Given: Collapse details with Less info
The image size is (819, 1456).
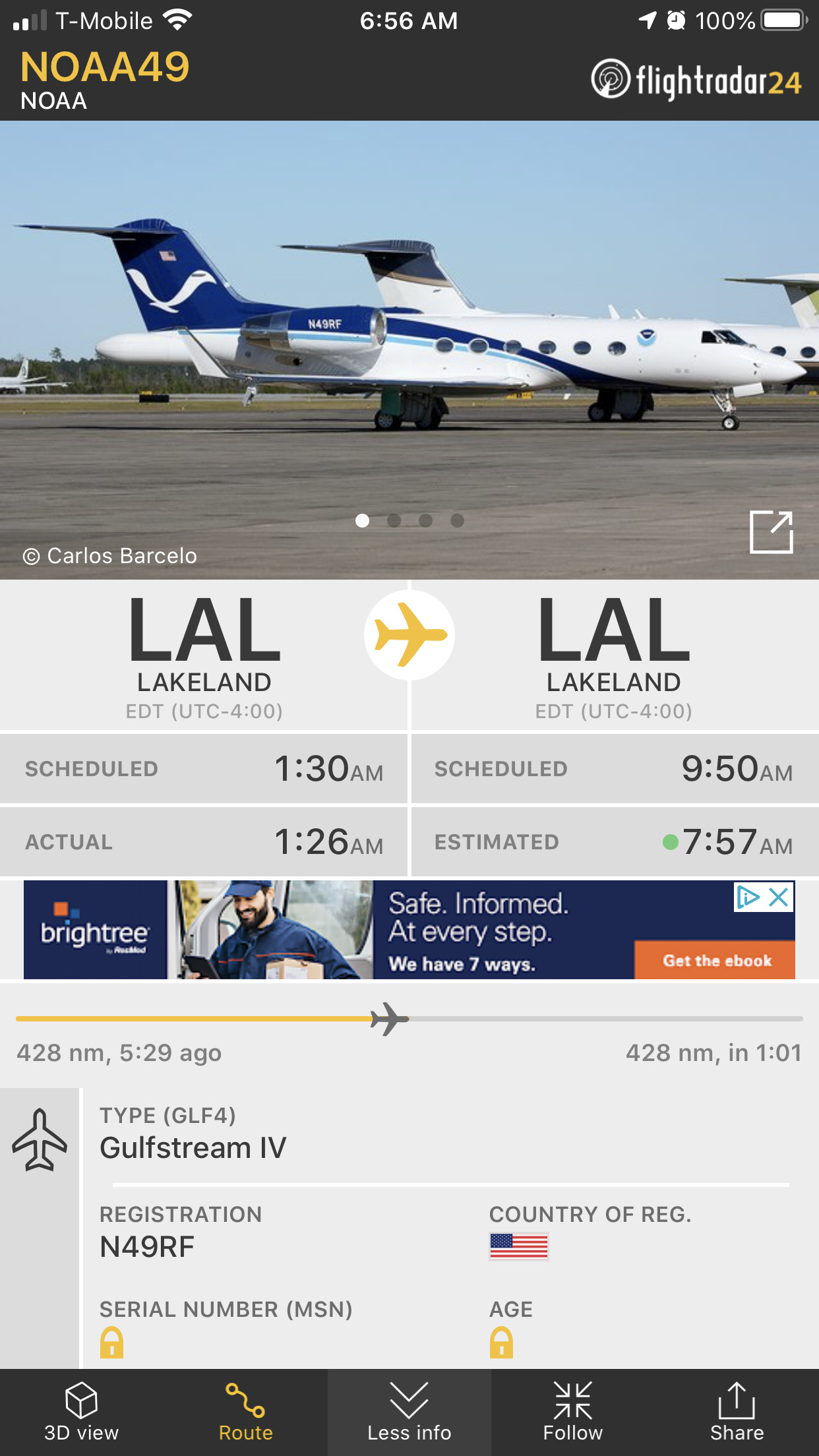Looking at the screenshot, I should tap(409, 1412).
